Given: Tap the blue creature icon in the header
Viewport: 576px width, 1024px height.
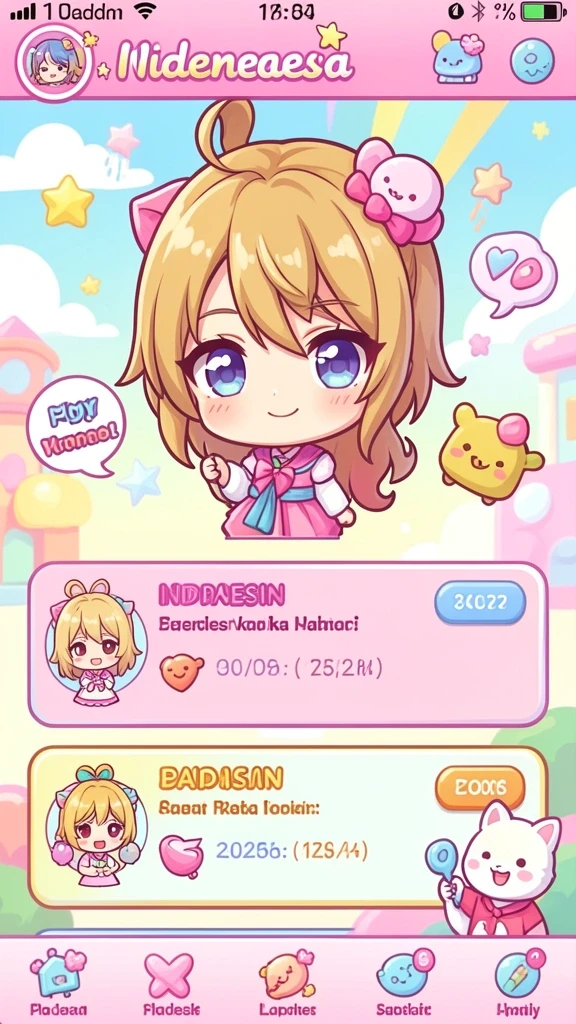Looking at the screenshot, I should click(x=457, y=57).
